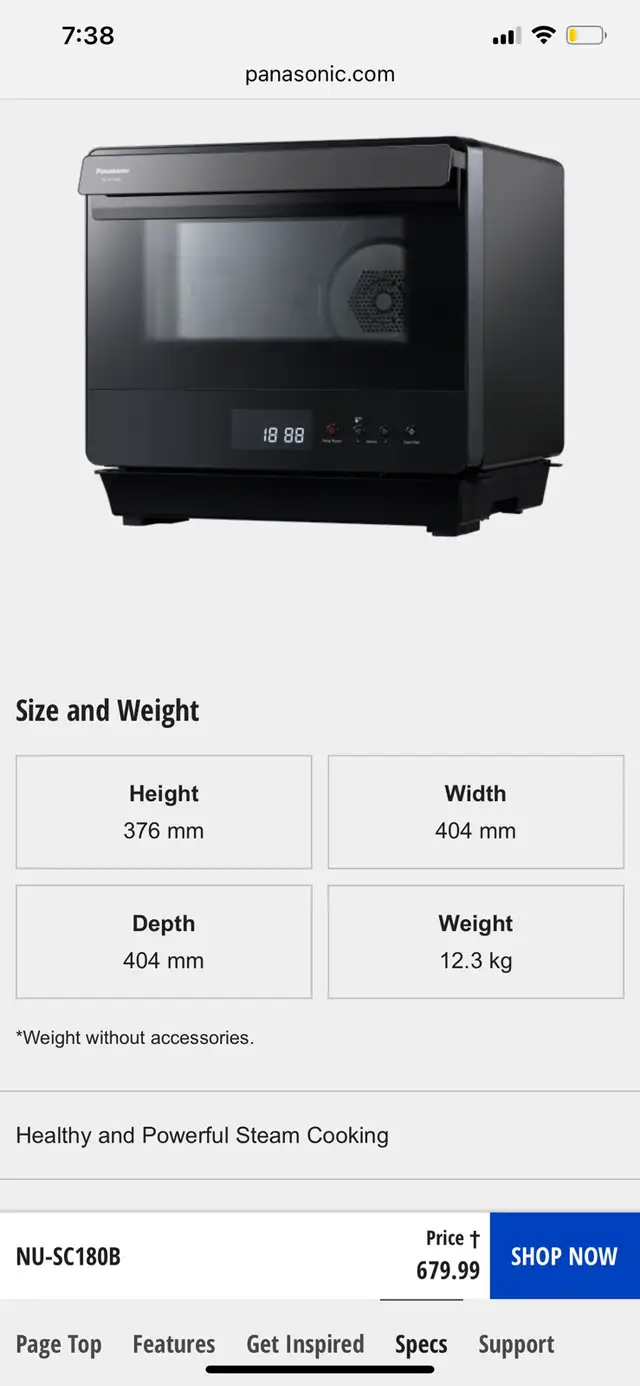Switch to the Features section
Image resolution: width=640 pixels, height=1386 pixels.
point(174,1345)
